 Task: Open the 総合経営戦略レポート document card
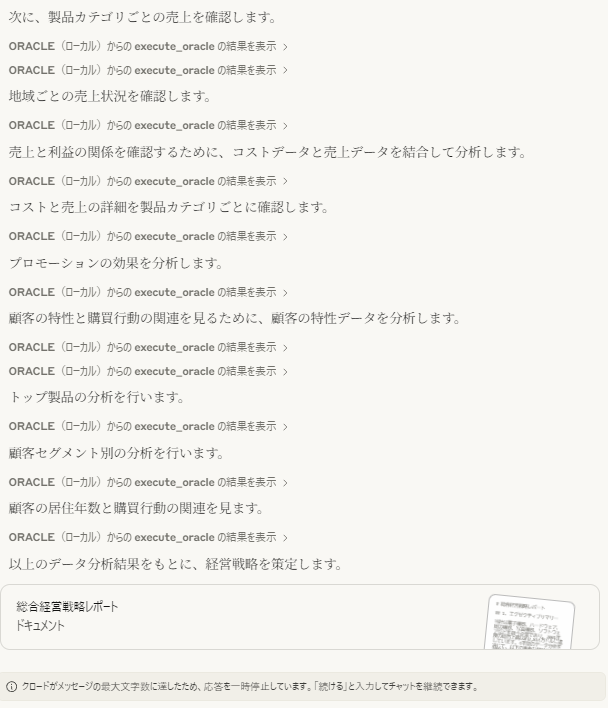coord(300,616)
